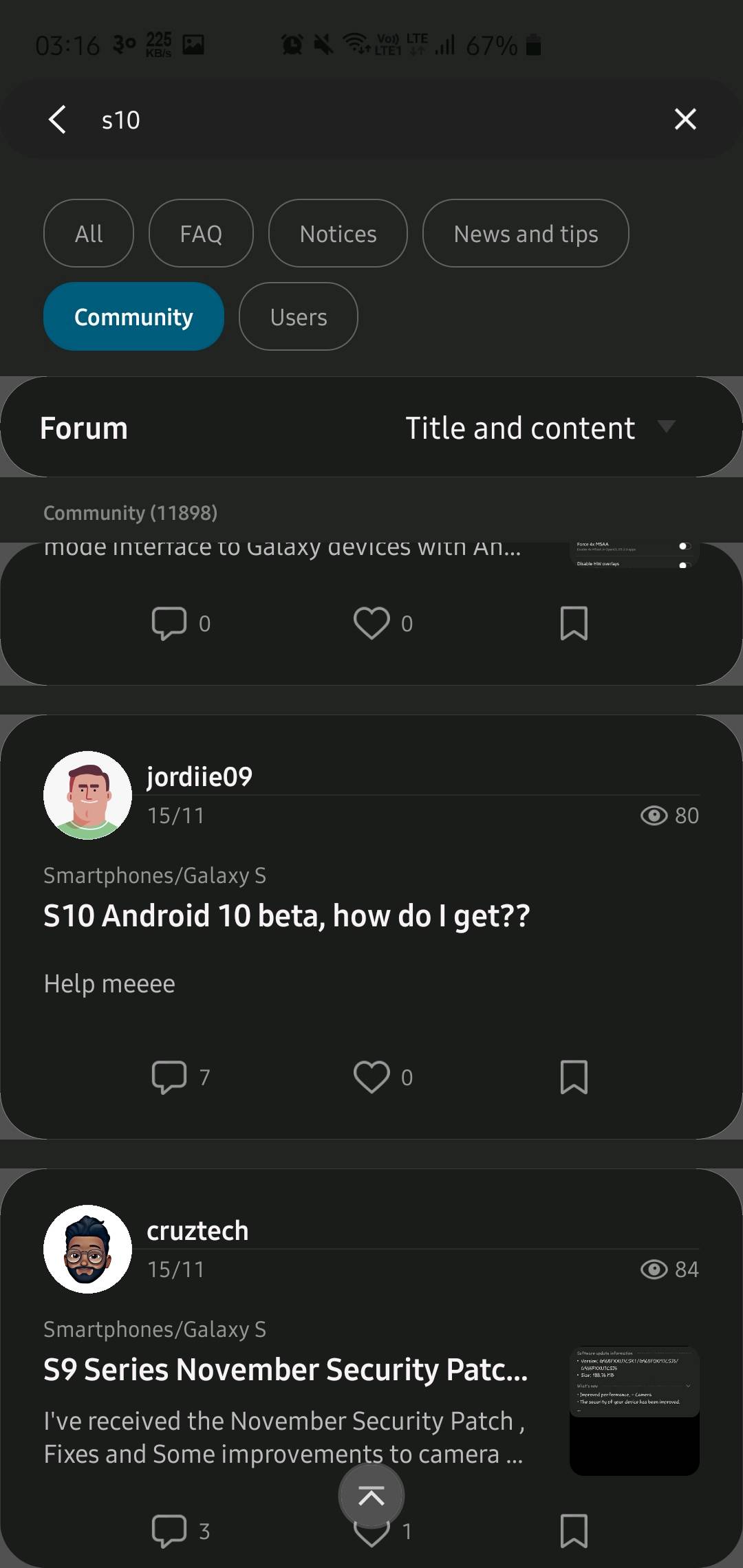The image size is (743, 1568).
Task: Select the Community filter chip
Action: coord(133,317)
